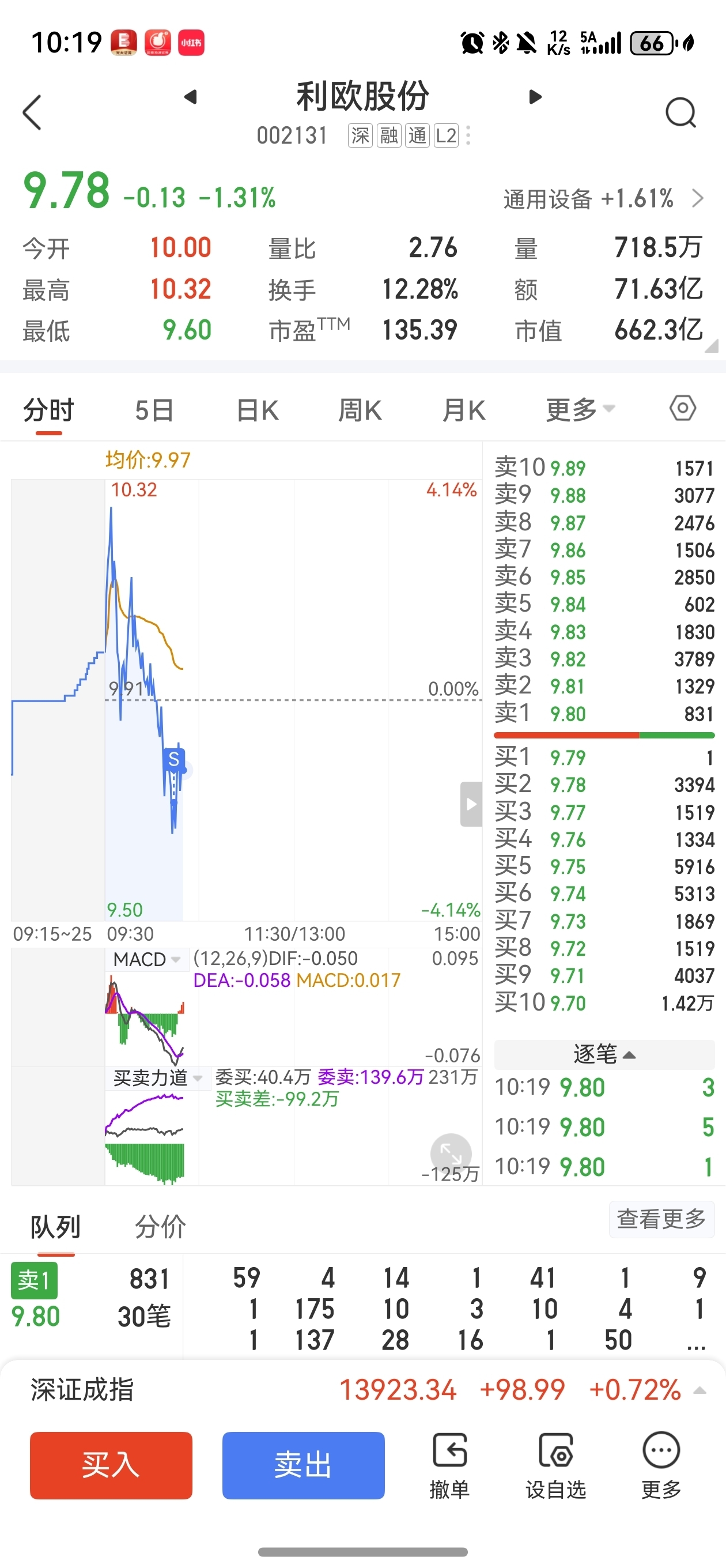Collapse the 逐笔 trade list
This screenshot has width=726, height=1568.
coord(604,1054)
